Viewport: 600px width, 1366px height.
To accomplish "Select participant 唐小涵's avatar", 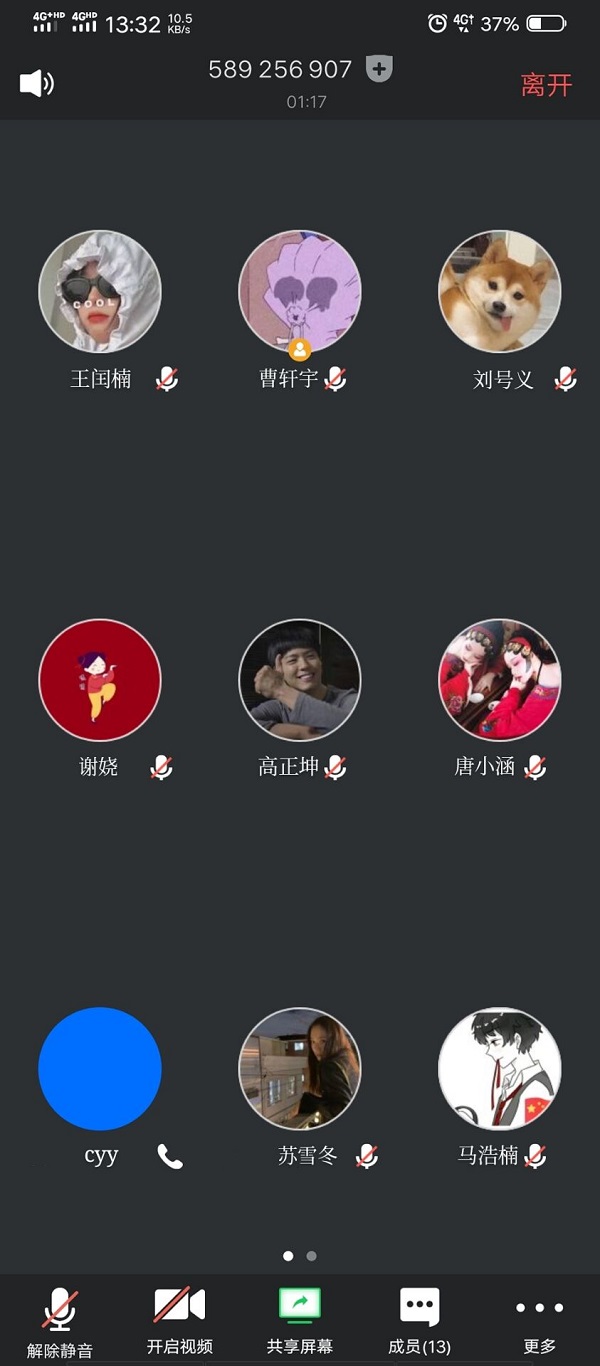I will tap(500, 680).
